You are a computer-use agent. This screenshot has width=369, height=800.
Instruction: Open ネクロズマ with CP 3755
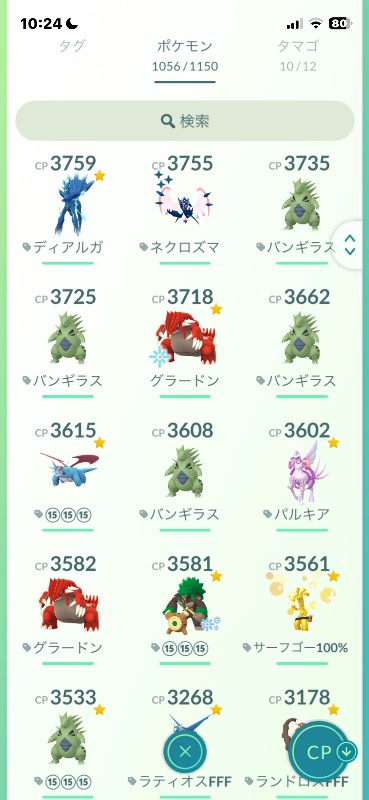(x=185, y=209)
